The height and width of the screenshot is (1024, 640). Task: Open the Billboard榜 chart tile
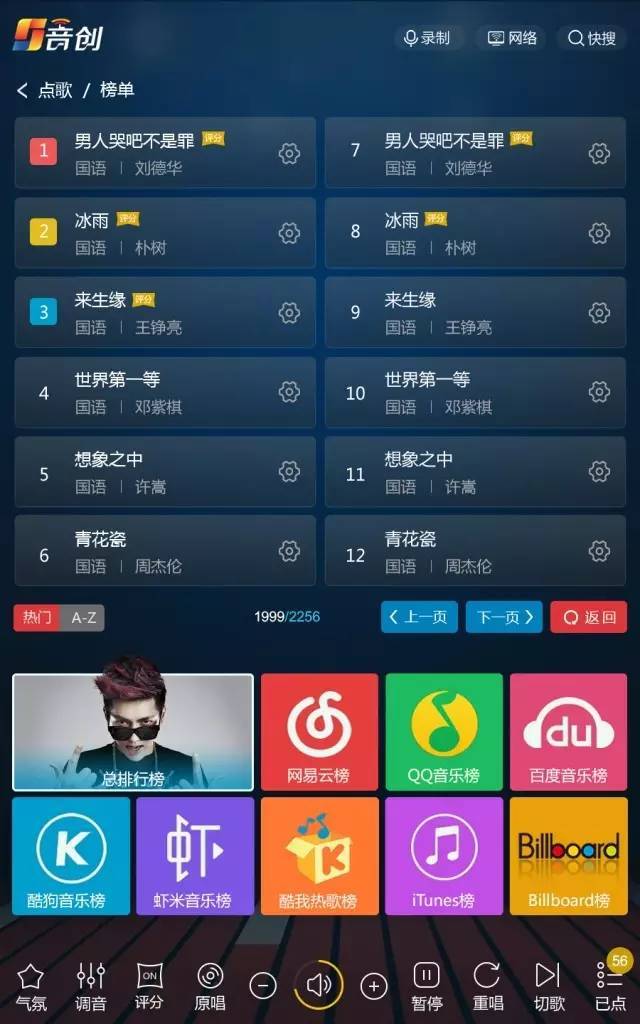tap(568, 856)
